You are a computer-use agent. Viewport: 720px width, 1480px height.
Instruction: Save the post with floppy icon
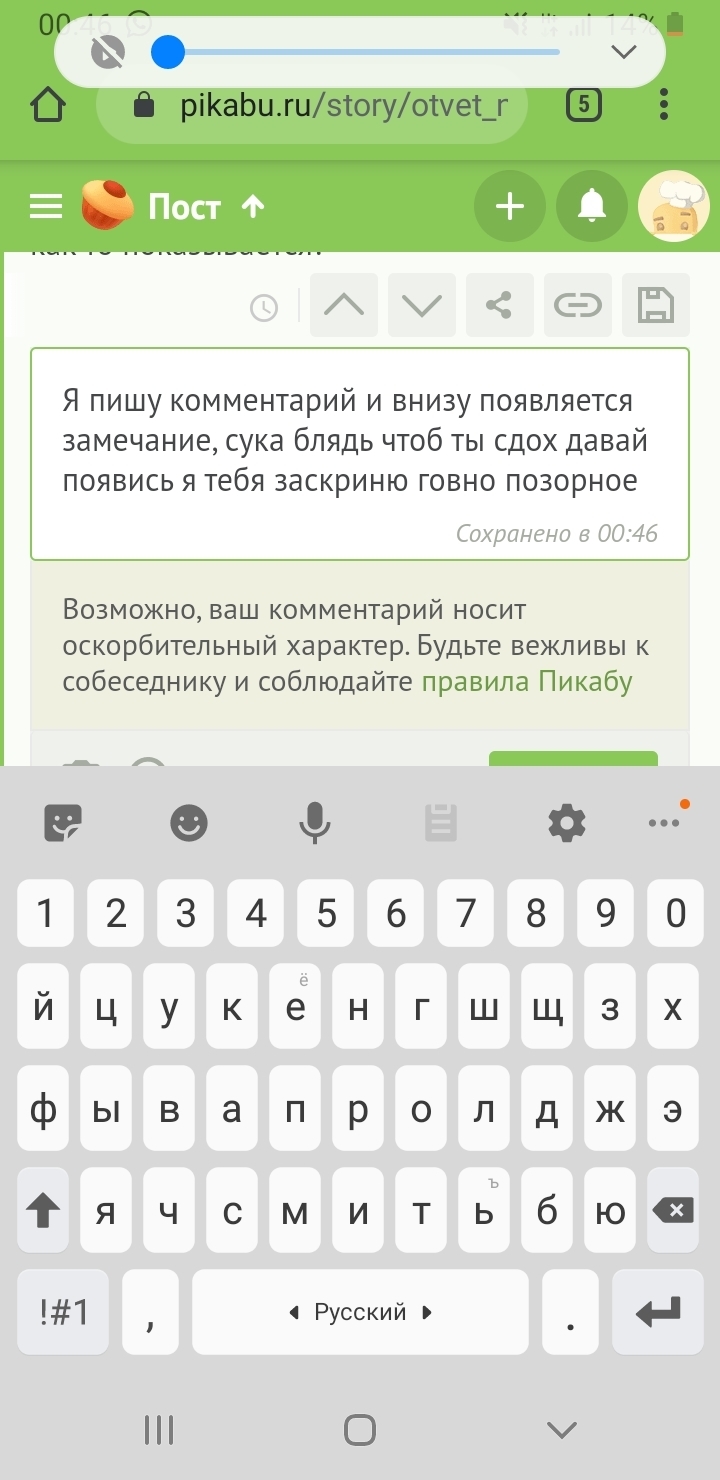point(655,306)
